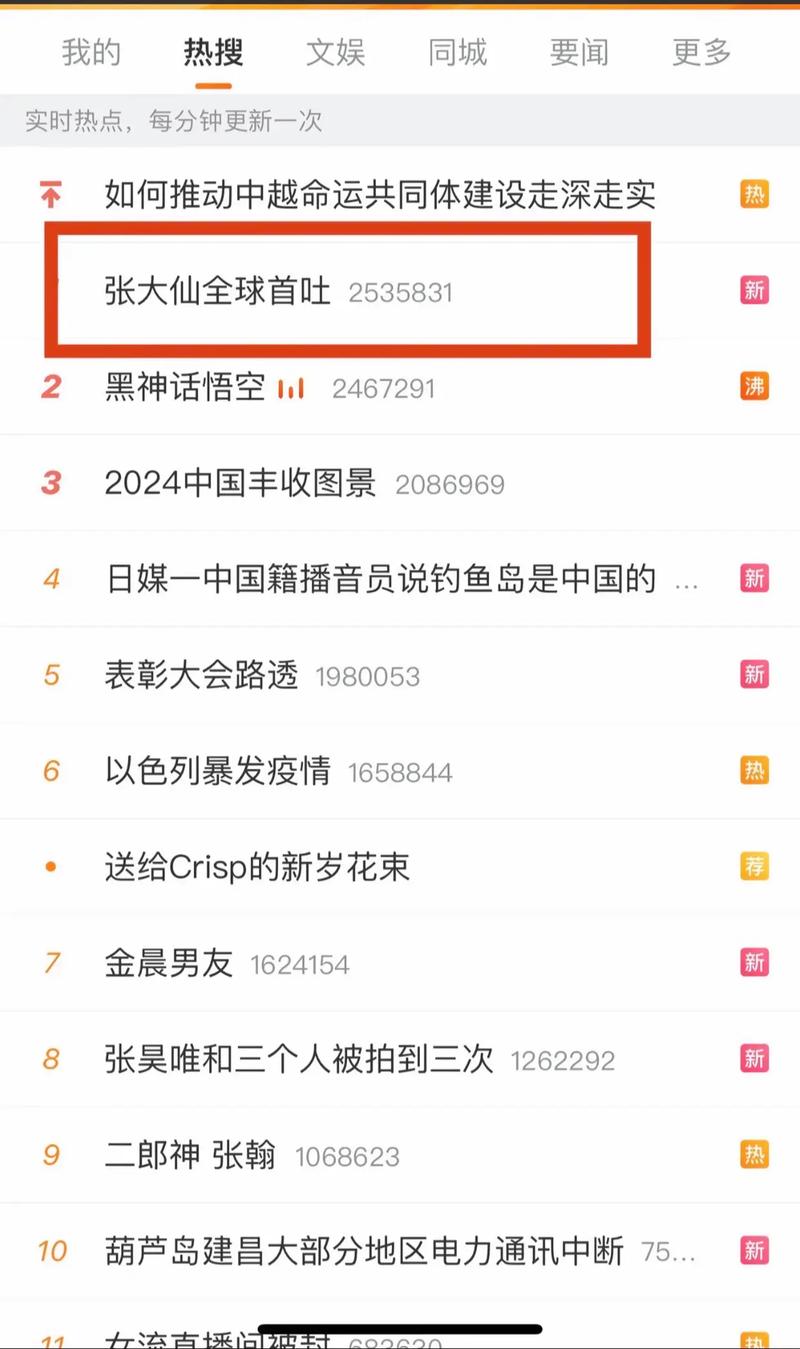Viewport: 800px width, 1349px height.
Task: View the 以色列暴发疫情 topic
Action: (x=218, y=771)
